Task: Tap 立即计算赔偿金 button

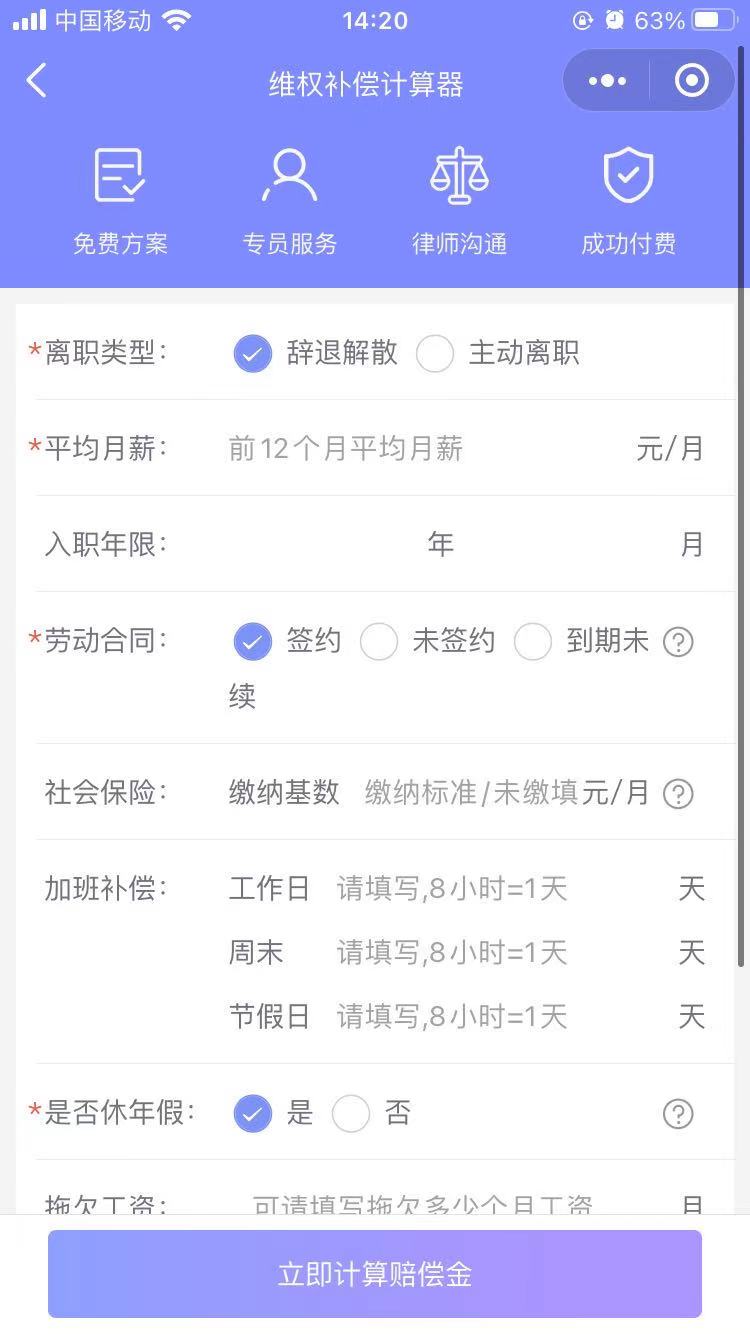Action: coord(375,1274)
